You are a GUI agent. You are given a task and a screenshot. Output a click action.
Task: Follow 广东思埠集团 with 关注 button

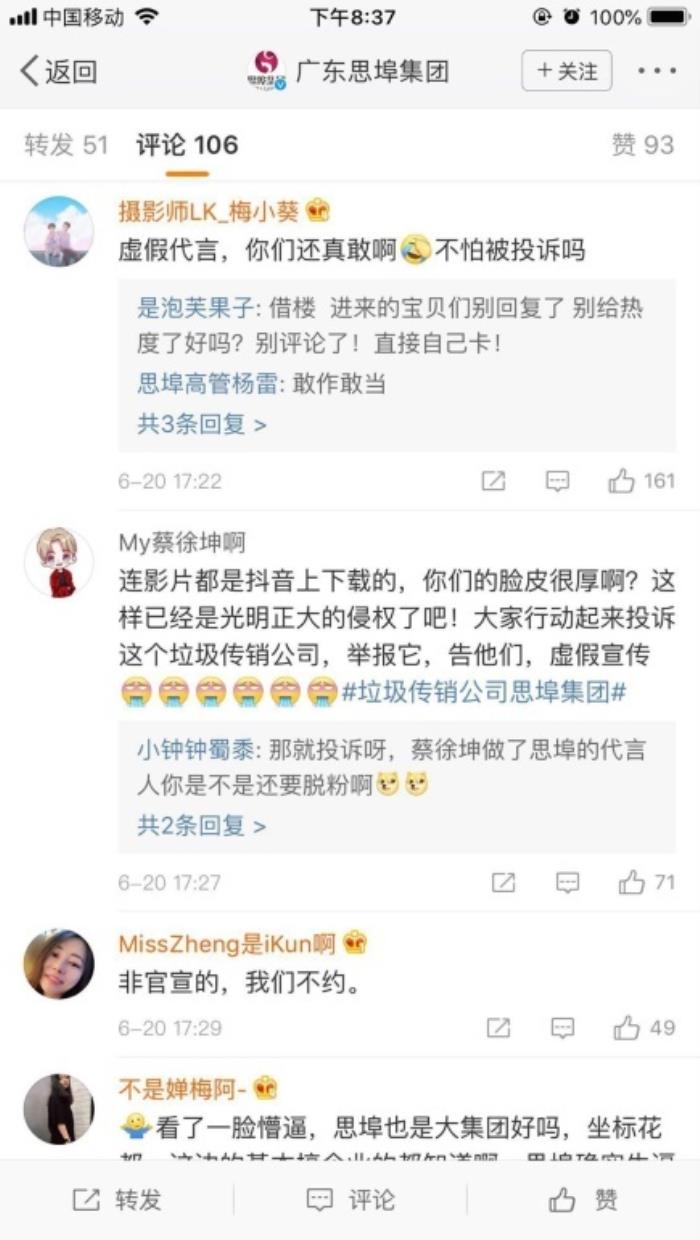point(567,71)
